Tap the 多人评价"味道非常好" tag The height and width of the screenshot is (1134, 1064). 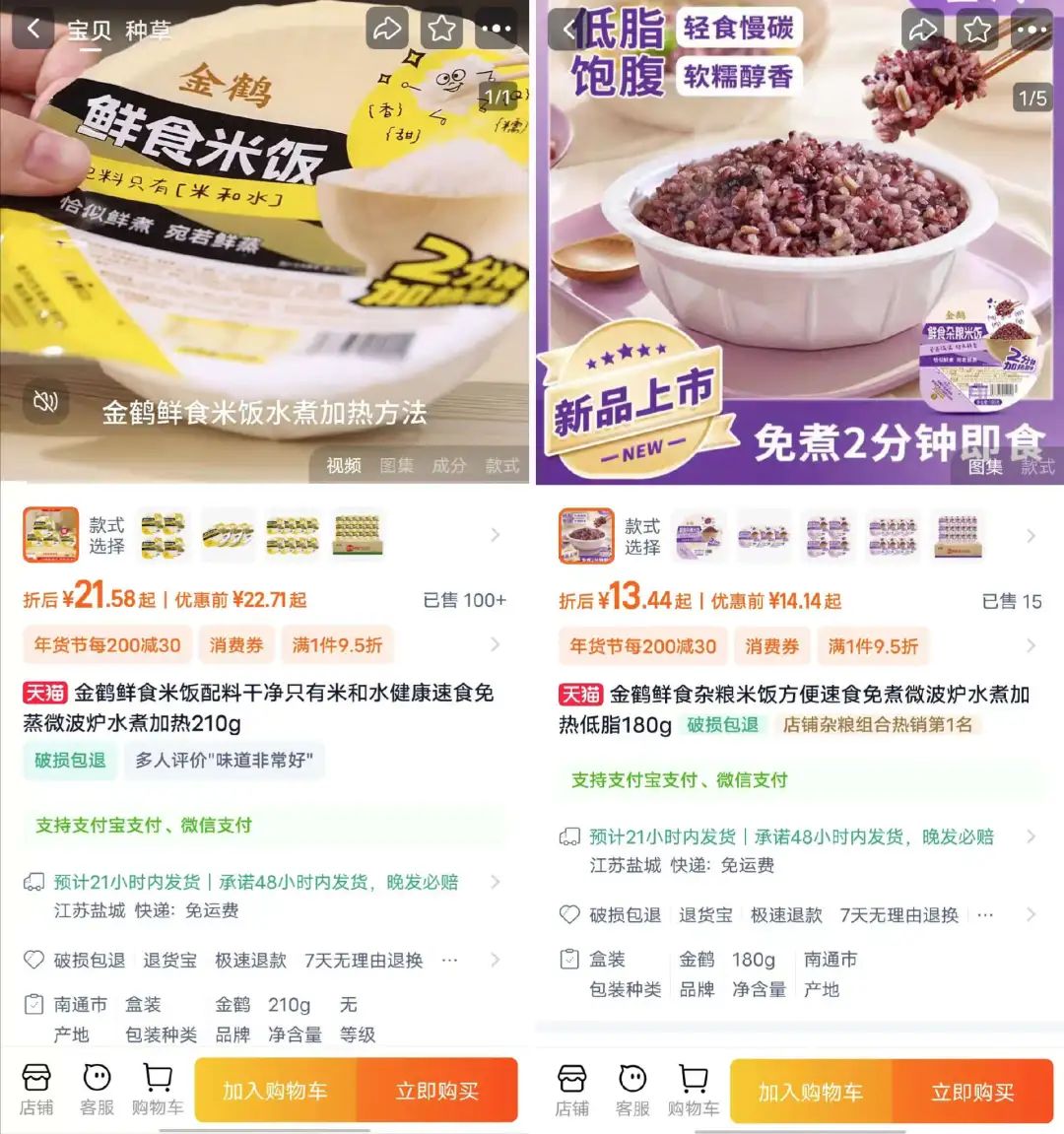(225, 760)
